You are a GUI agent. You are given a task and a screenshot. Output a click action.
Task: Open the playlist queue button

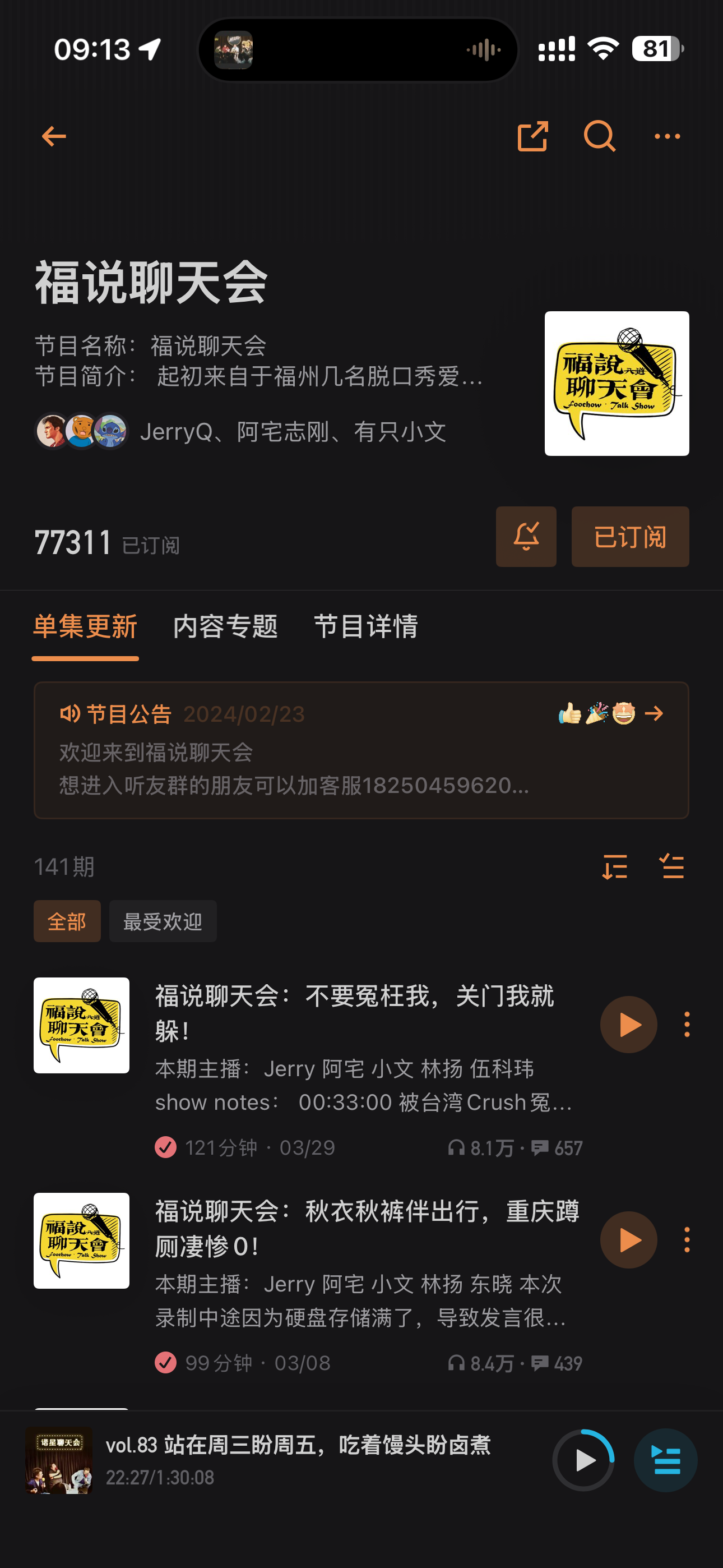tap(666, 1460)
